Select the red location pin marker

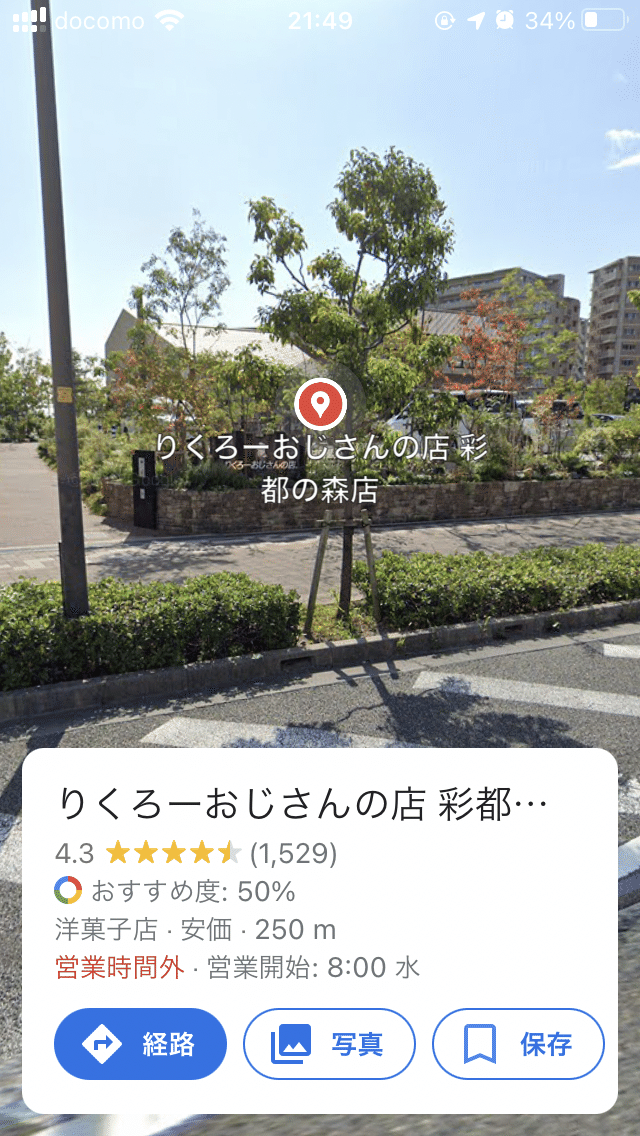(320, 405)
